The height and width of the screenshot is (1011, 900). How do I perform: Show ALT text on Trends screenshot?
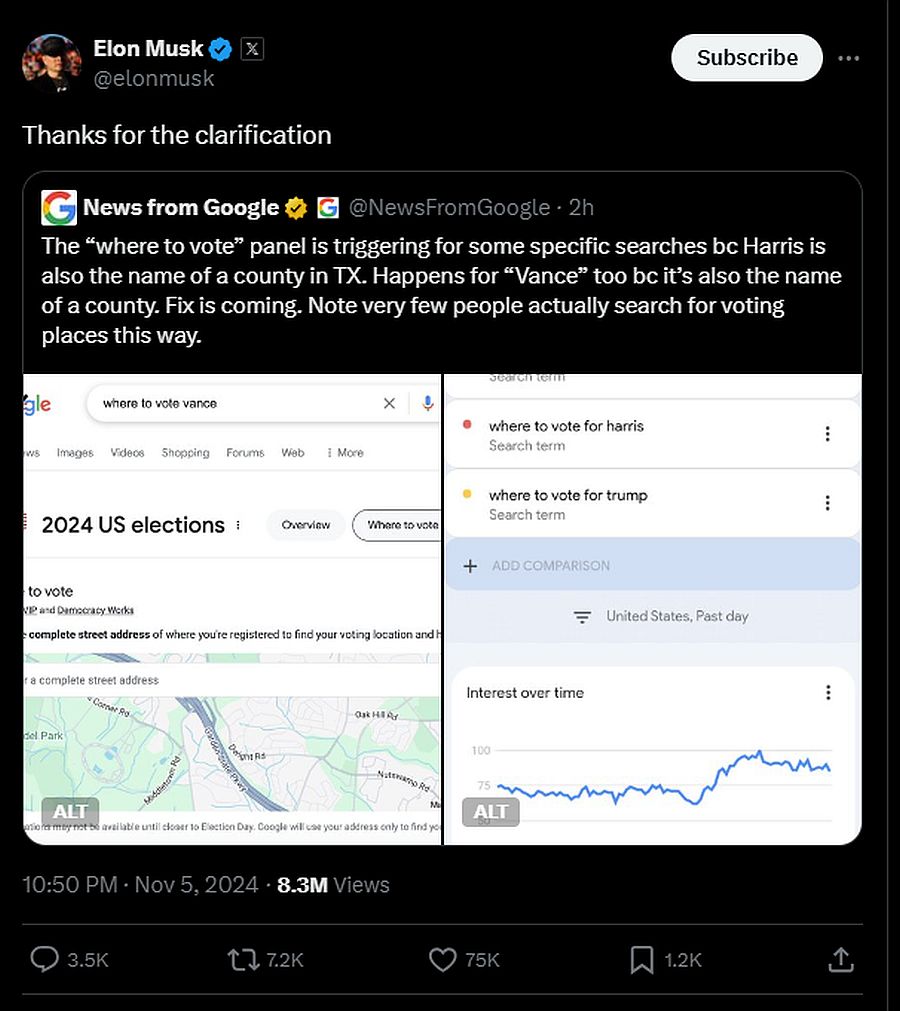click(490, 811)
